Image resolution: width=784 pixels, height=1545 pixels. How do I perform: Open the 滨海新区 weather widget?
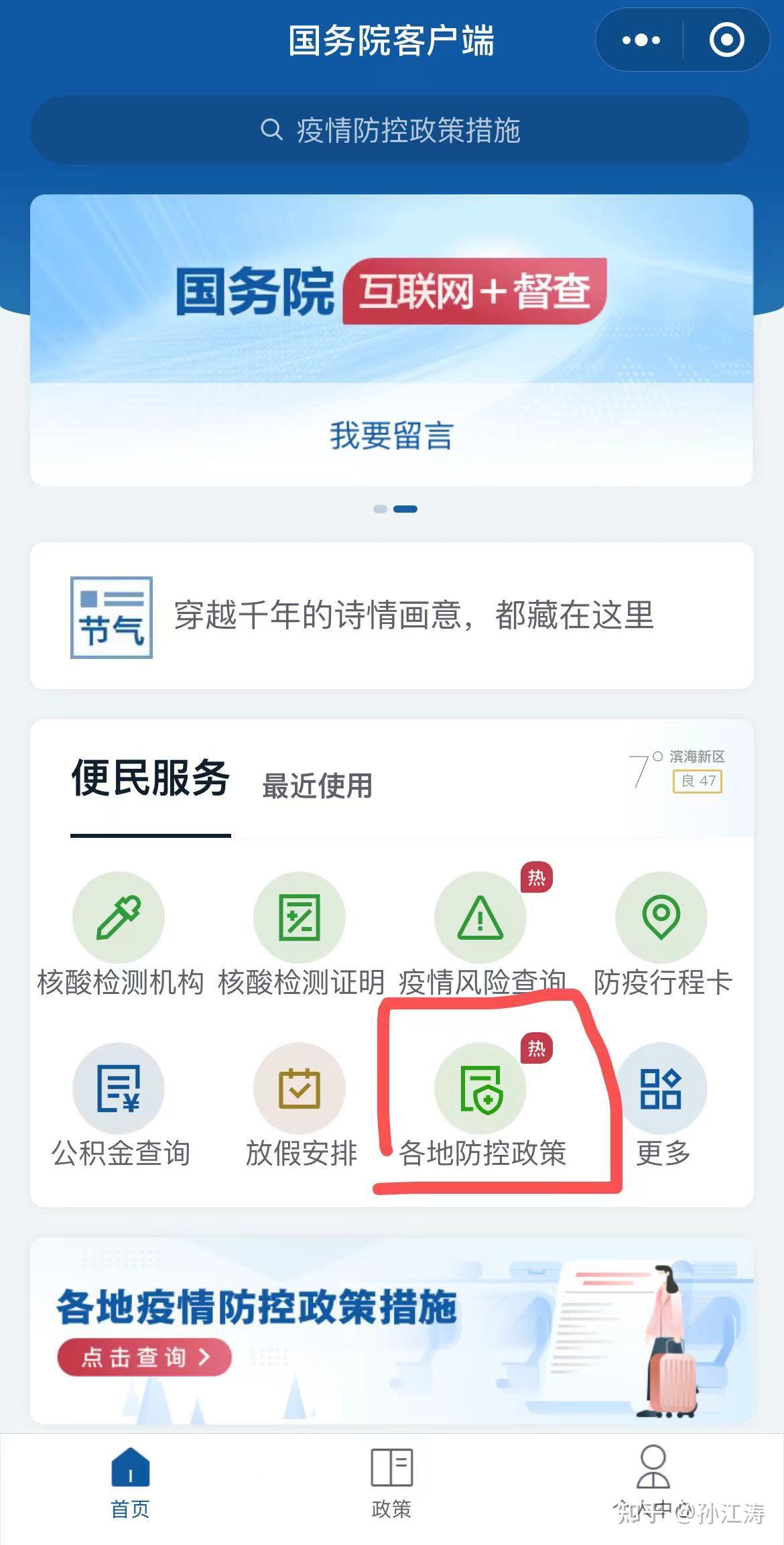(x=678, y=771)
